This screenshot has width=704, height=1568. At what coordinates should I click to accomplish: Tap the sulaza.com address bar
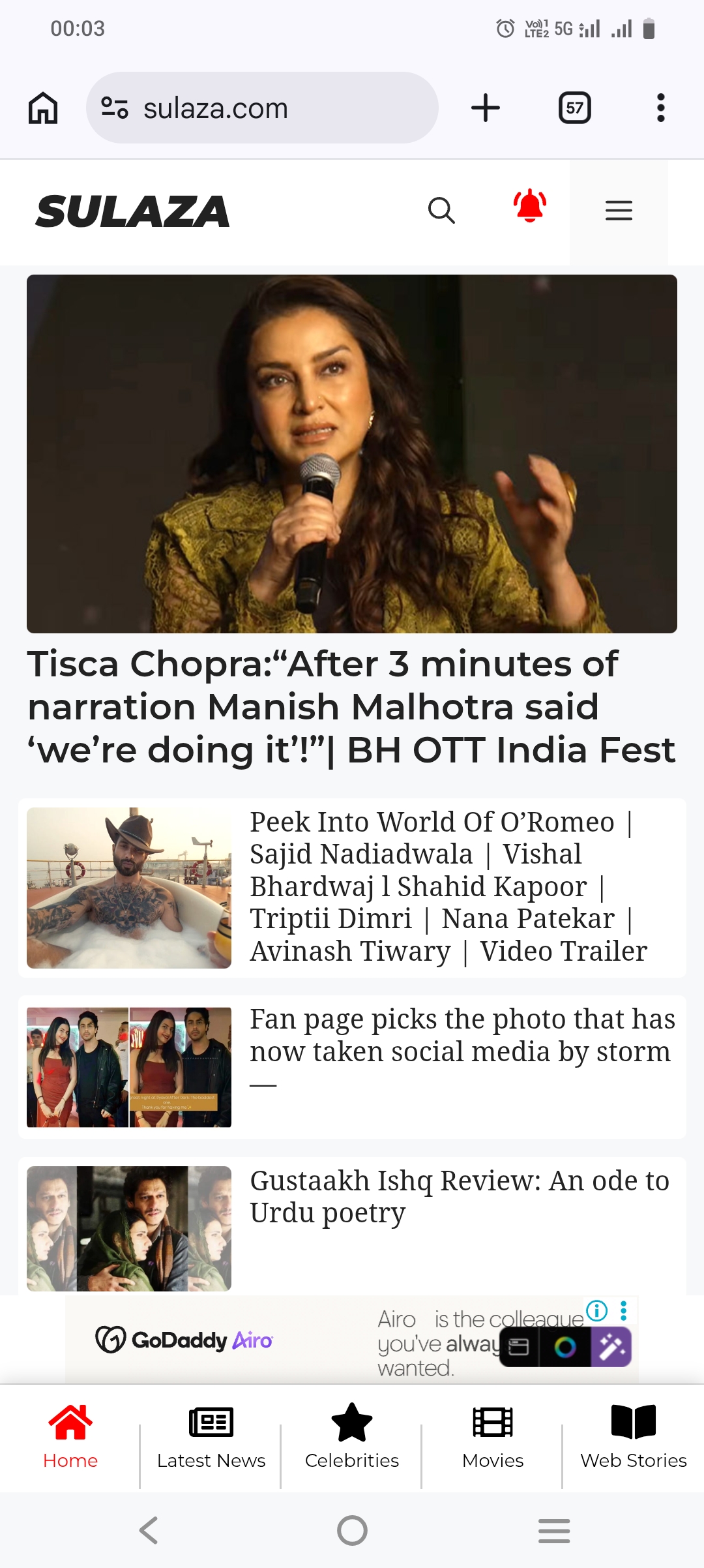tap(262, 108)
